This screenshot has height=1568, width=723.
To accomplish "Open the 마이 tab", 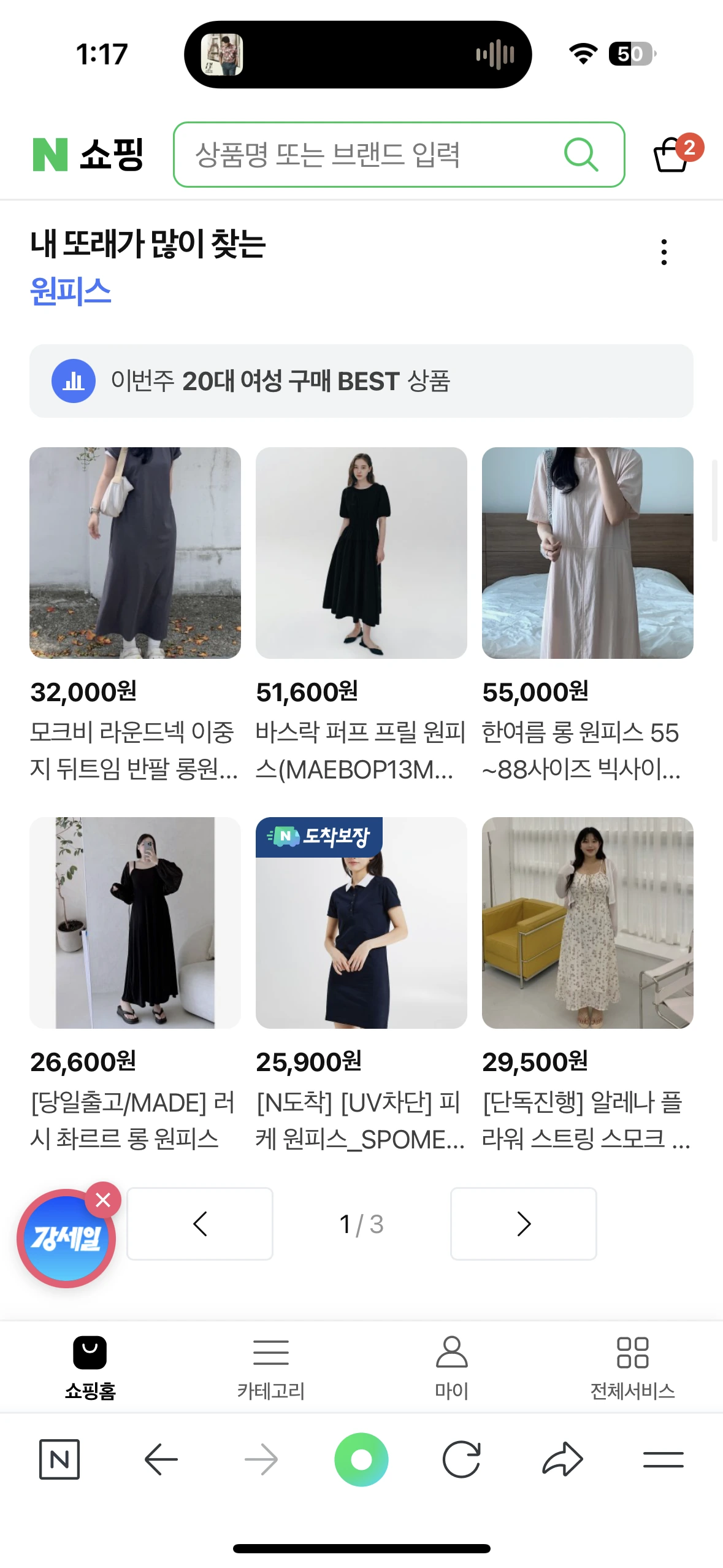I will coord(451,1367).
